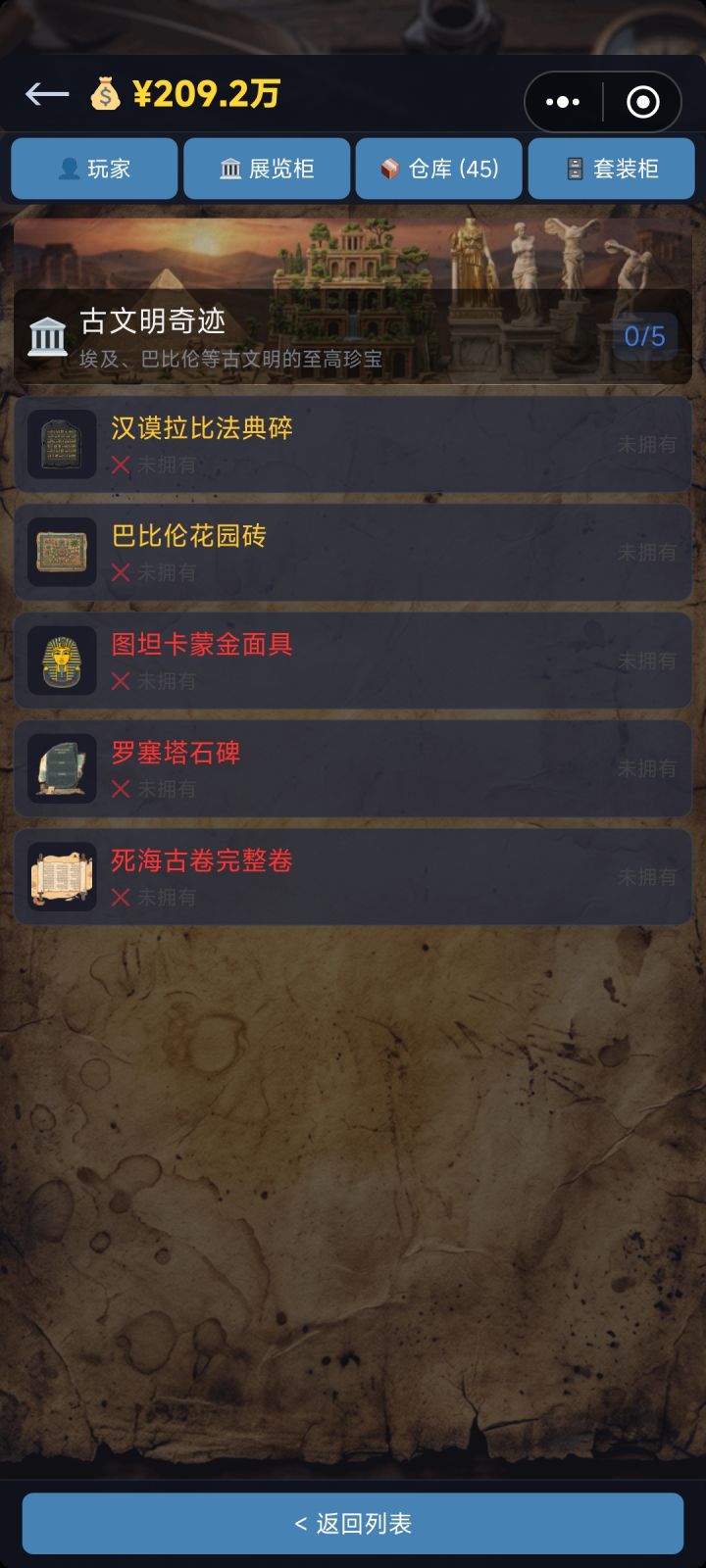The image size is (706, 1568).
Task: Click the museum column icon beside 古文明奇迹
Action: [44, 331]
